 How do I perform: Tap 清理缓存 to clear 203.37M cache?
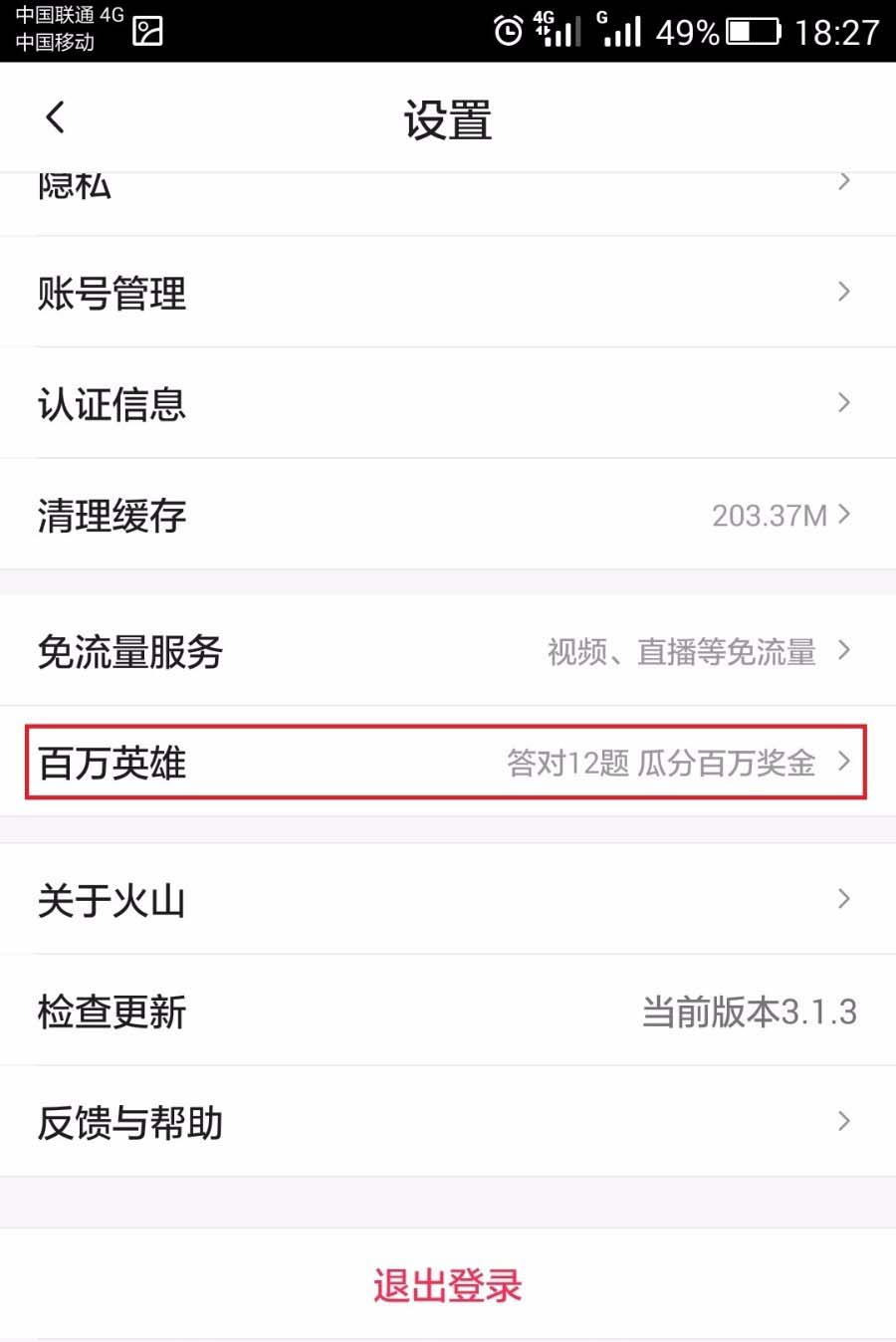coord(448,515)
